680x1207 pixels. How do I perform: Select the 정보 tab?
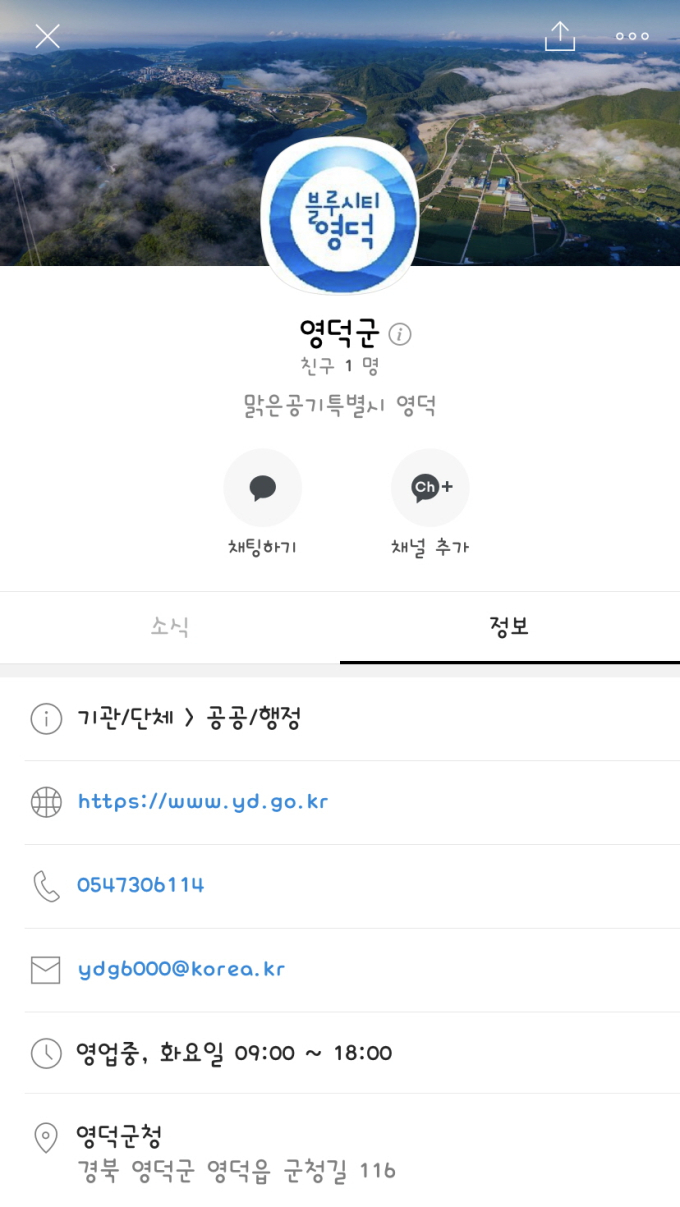pyautogui.click(x=509, y=627)
